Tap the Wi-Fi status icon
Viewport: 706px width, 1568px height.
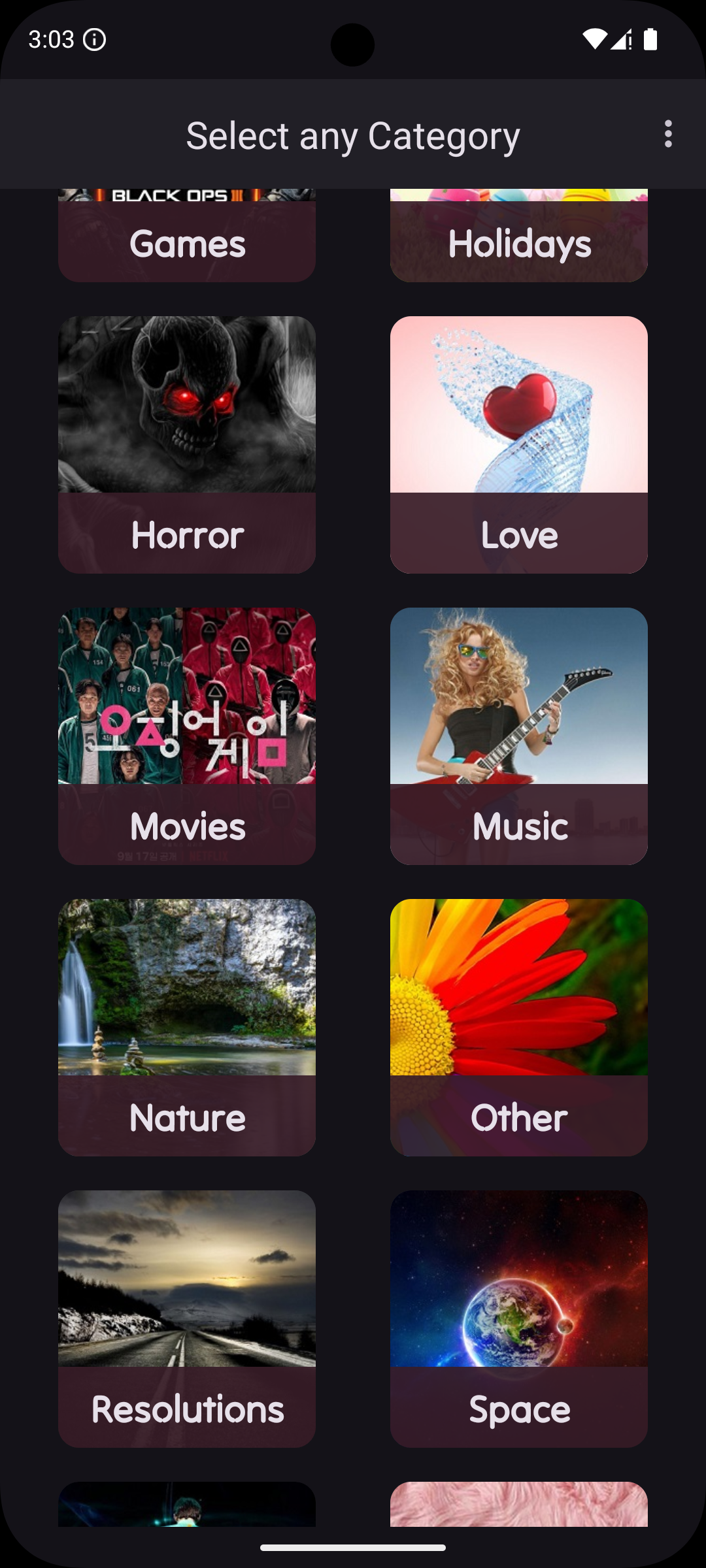pyautogui.click(x=594, y=40)
